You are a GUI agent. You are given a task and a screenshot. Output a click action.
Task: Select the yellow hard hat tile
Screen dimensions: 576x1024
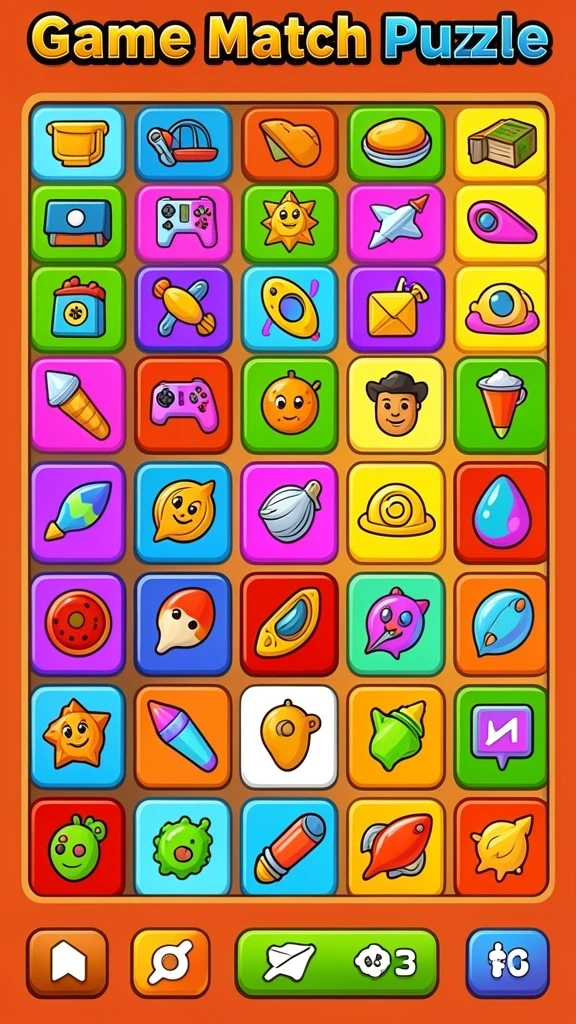tap(396, 513)
